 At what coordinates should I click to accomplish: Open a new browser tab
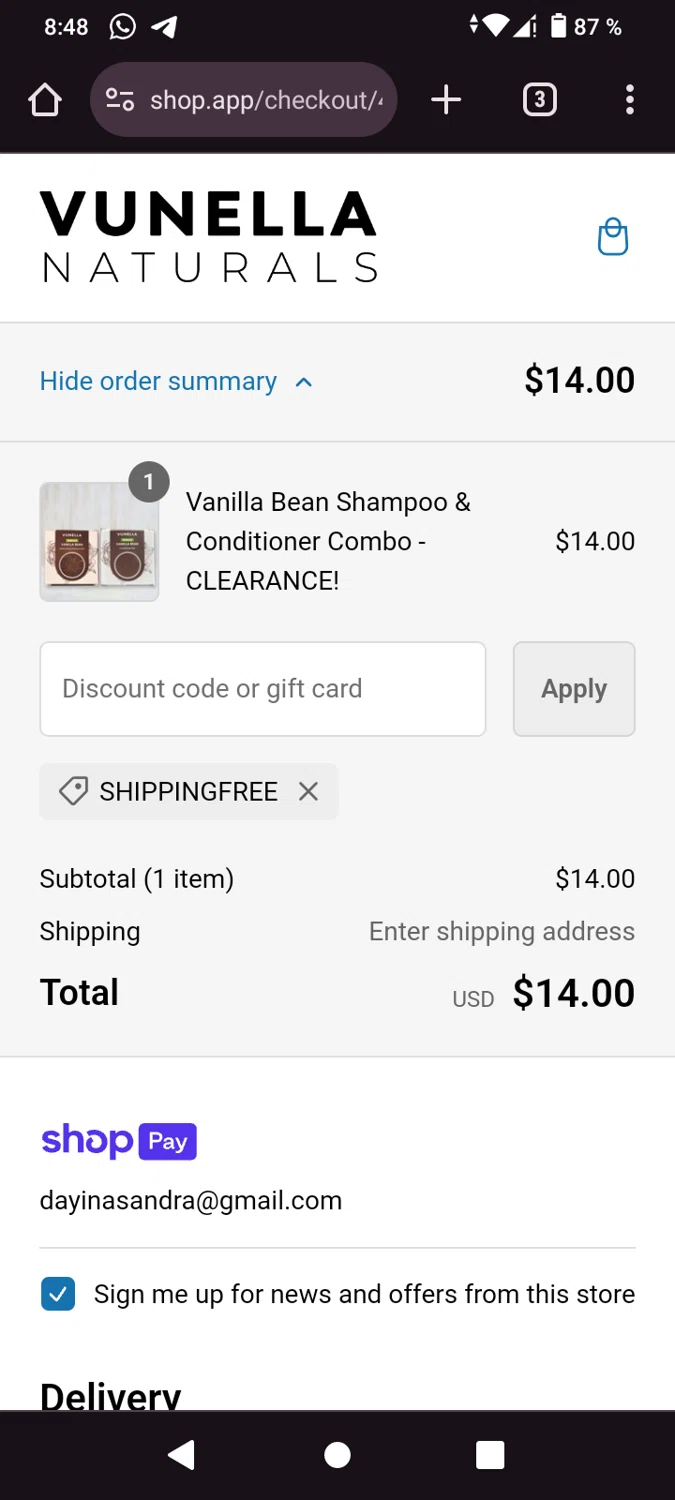[x=446, y=100]
